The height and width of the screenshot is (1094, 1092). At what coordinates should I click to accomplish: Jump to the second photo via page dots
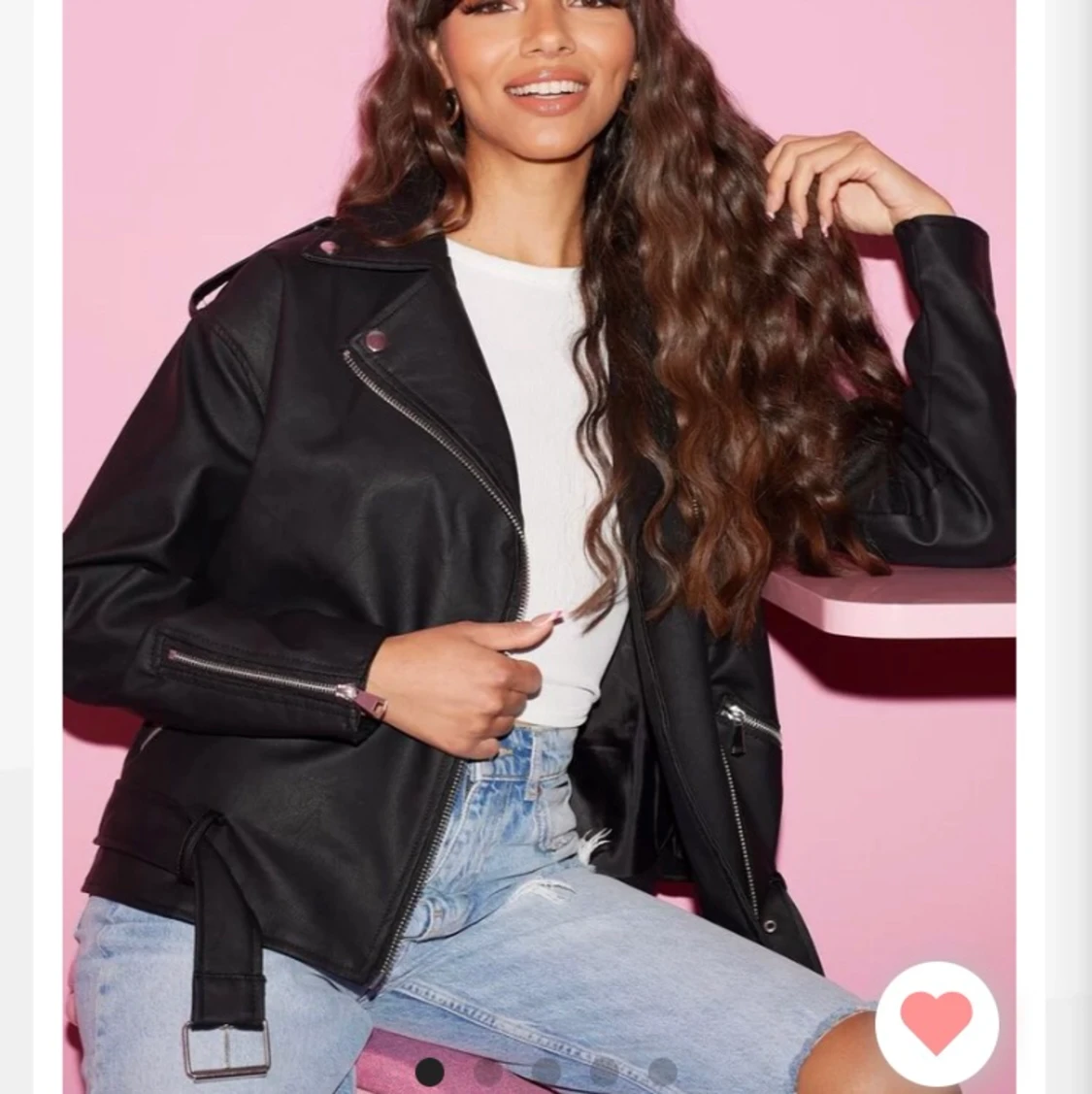[x=488, y=1072]
